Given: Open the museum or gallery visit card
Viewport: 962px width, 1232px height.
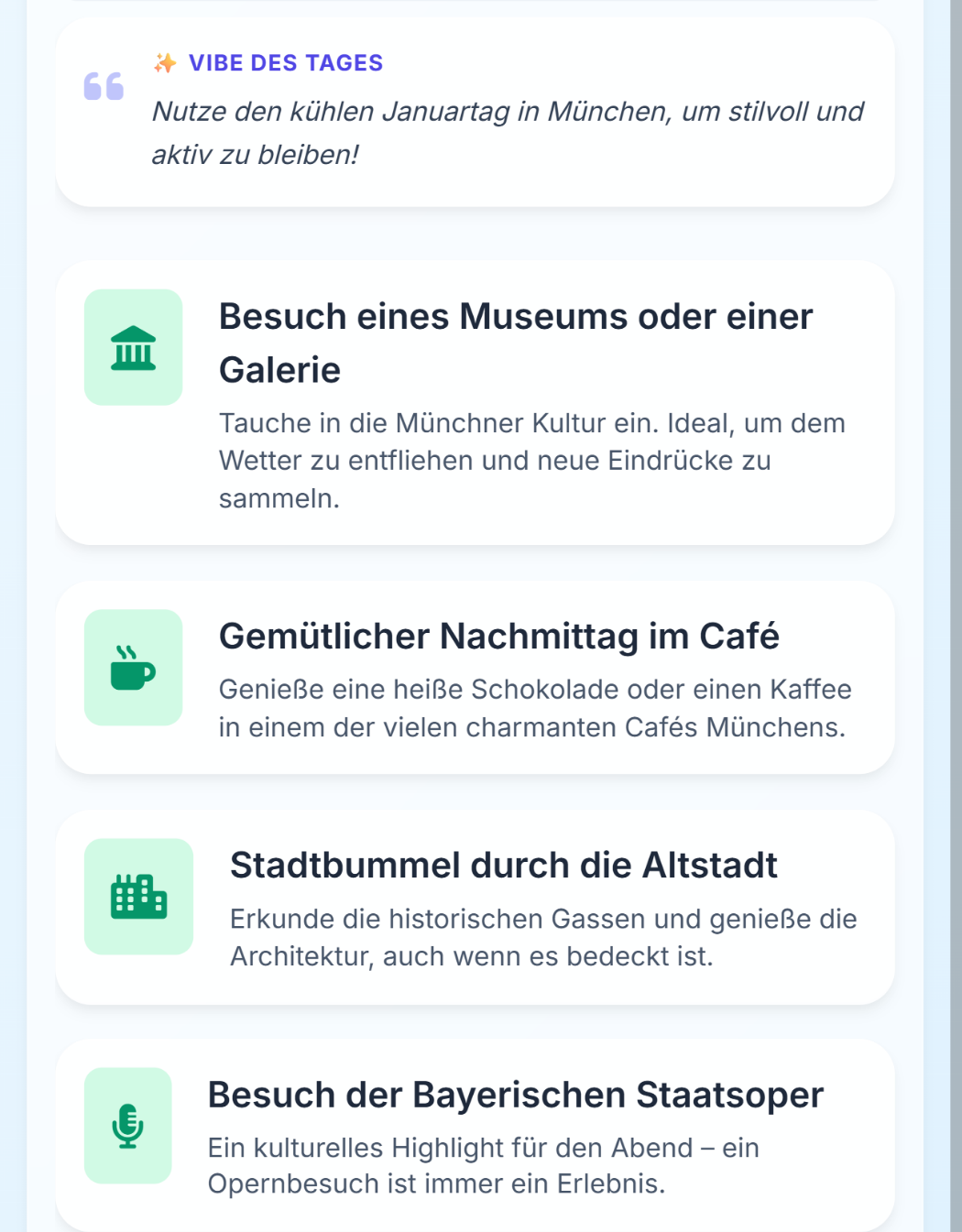Looking at the screenshot, I should 475,403.
